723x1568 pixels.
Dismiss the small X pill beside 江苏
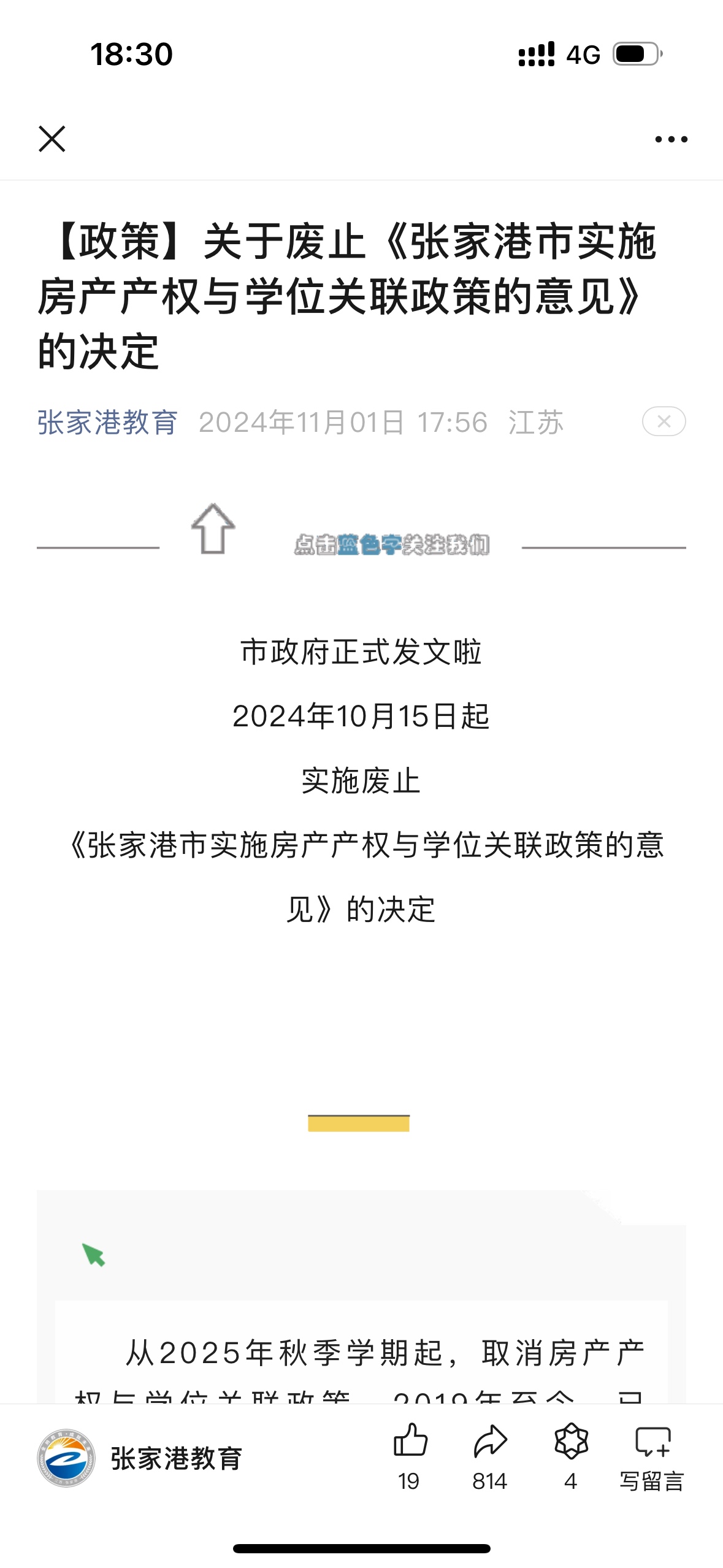664,421
